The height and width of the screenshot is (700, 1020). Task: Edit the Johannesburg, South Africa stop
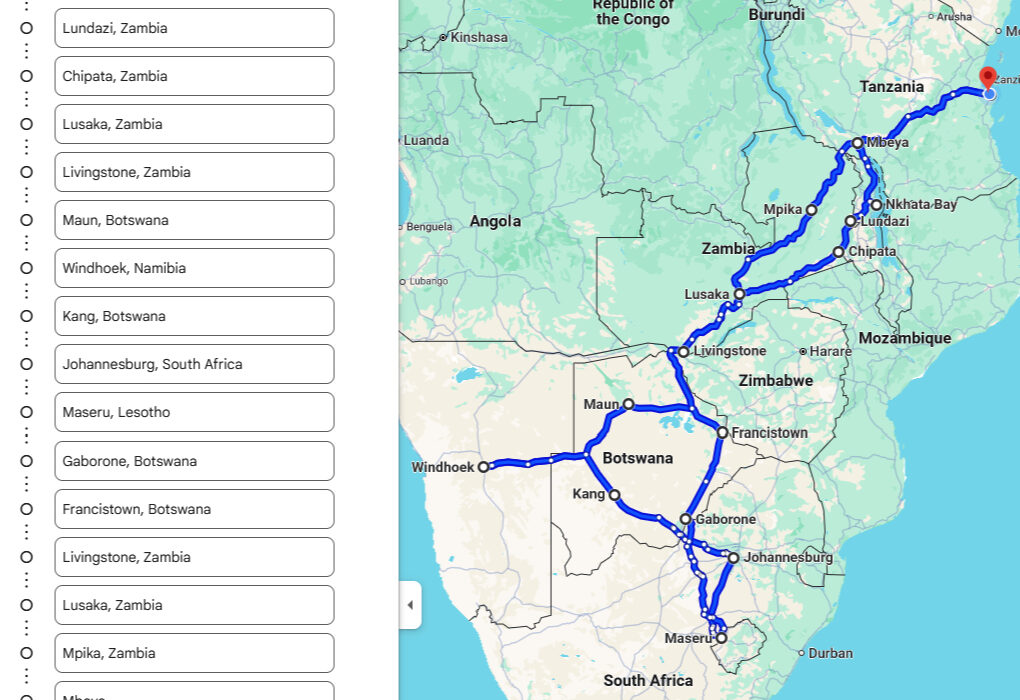[x=194, y=364]
